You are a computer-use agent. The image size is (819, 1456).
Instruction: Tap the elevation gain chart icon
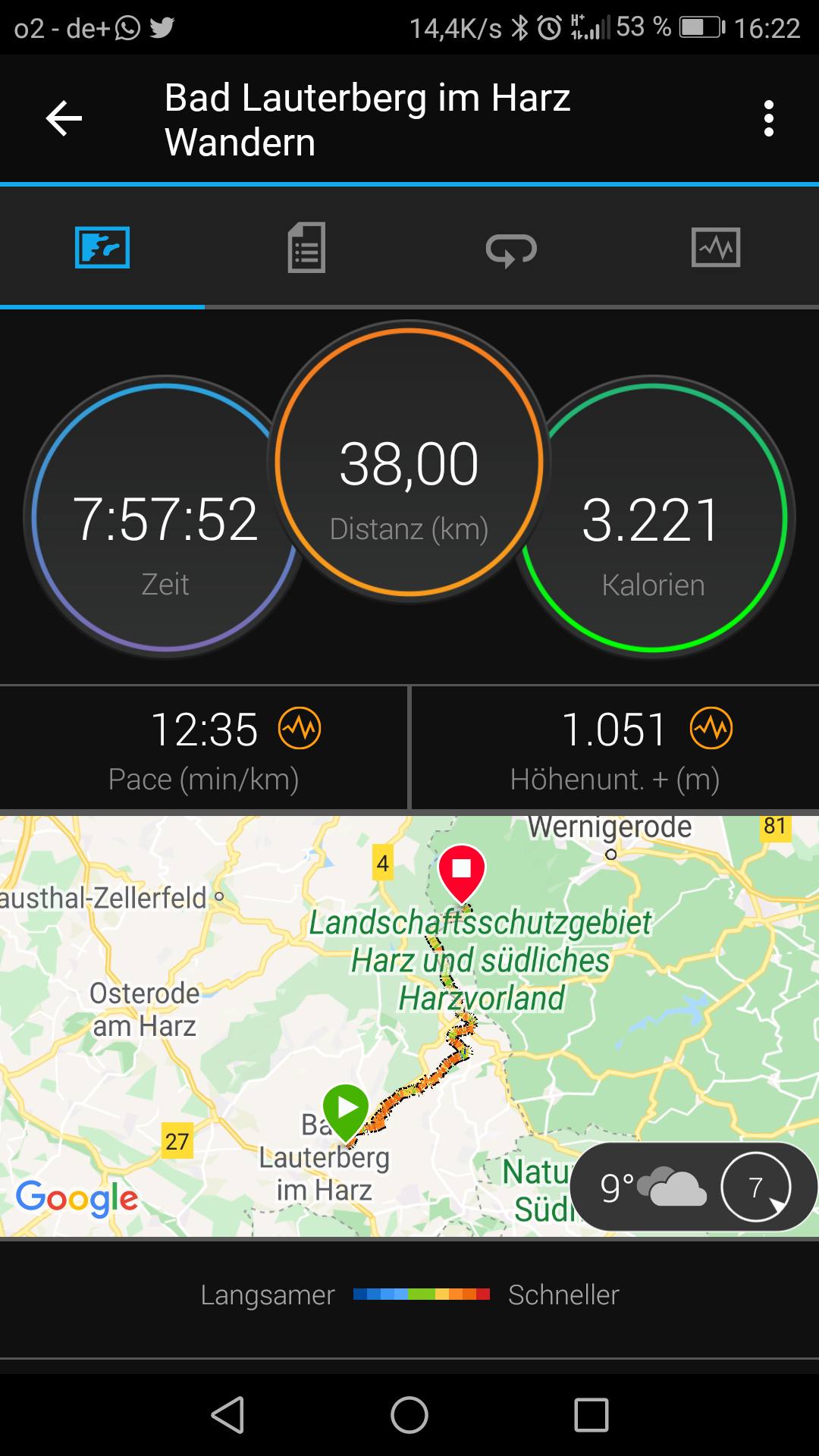(x=711, y=729)
